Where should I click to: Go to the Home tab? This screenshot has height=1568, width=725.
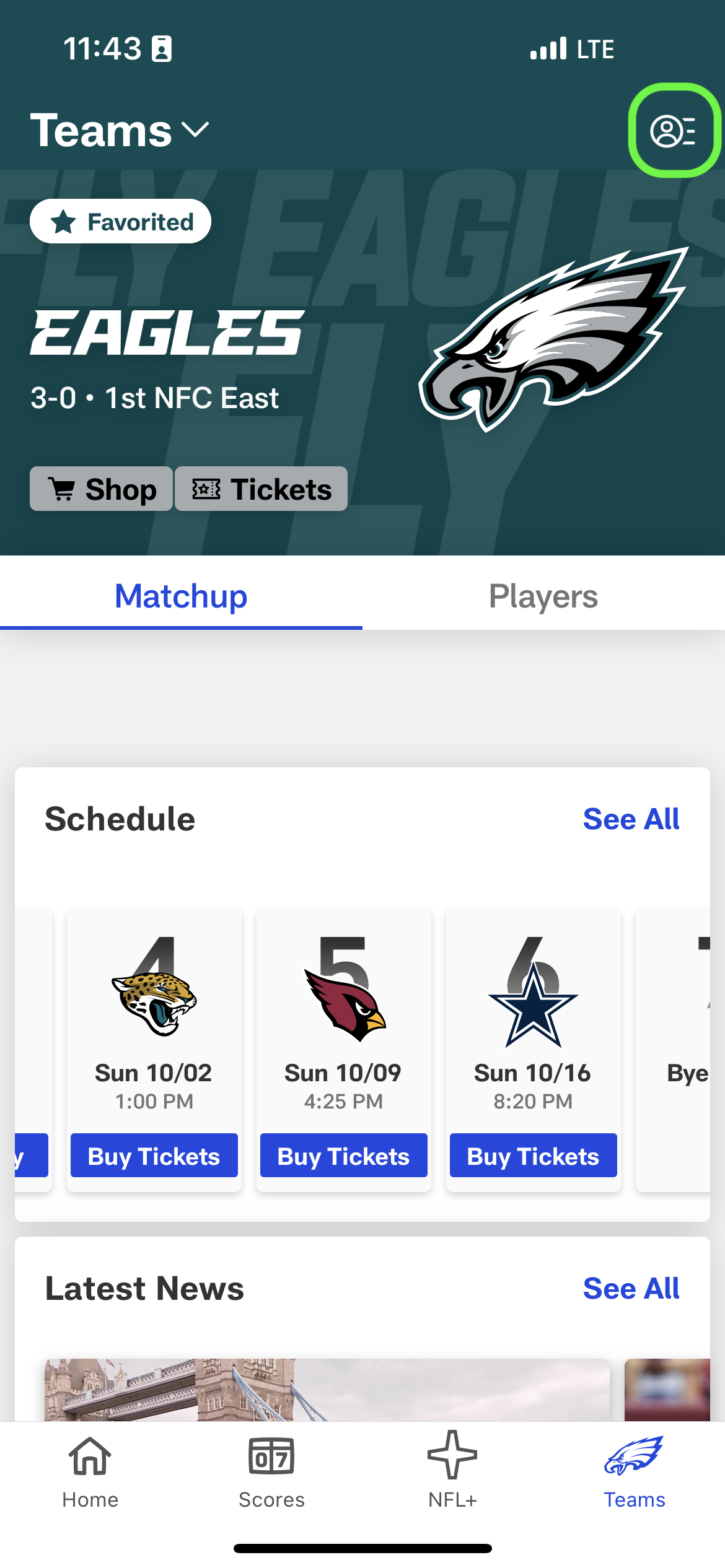(x=90, y=1473)
